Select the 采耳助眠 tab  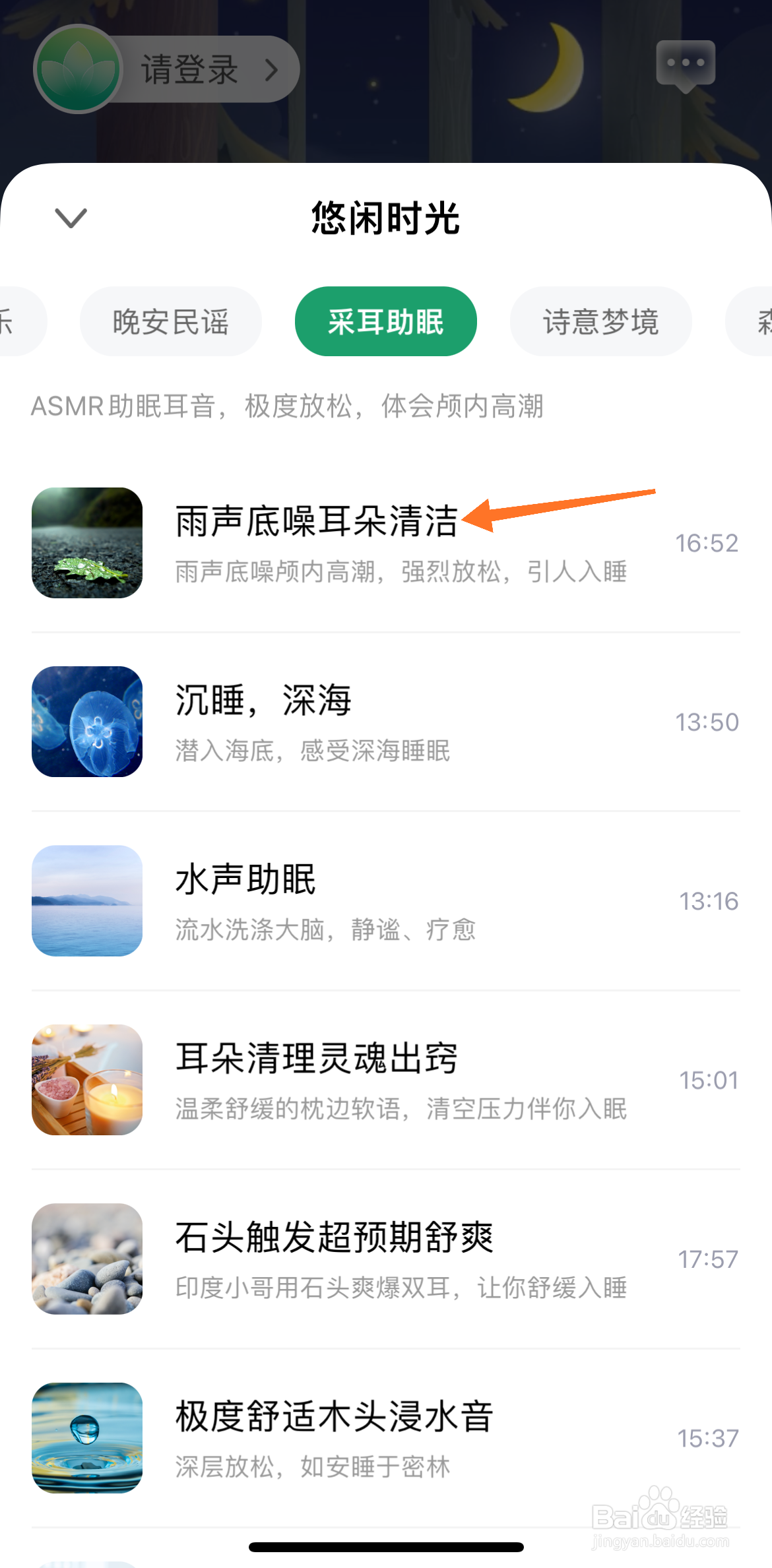[x=385, y=321]
